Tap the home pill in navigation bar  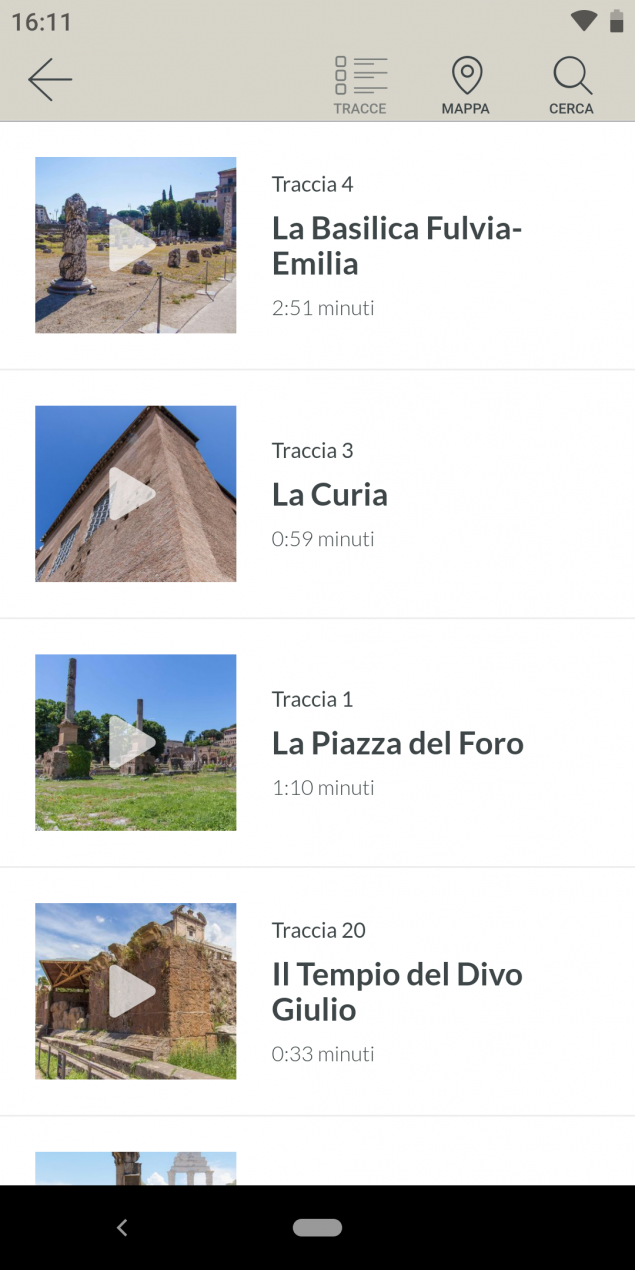[317, 1228]
